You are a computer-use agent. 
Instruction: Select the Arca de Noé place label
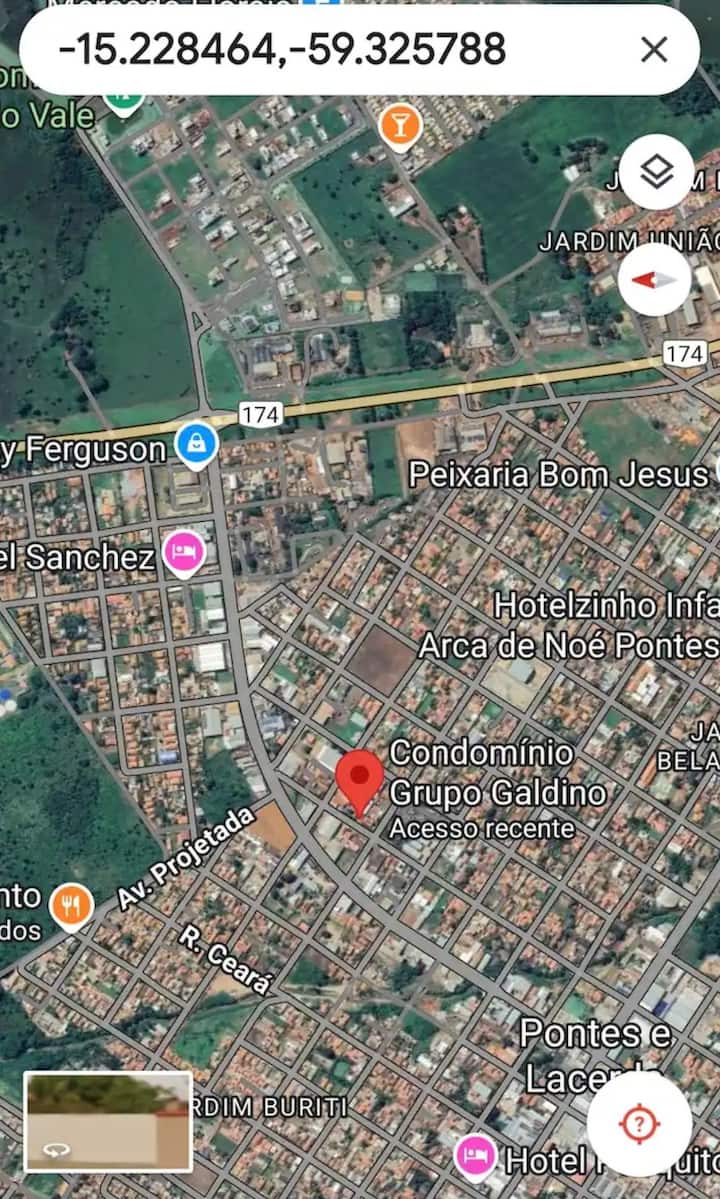[x=568, y=645]
